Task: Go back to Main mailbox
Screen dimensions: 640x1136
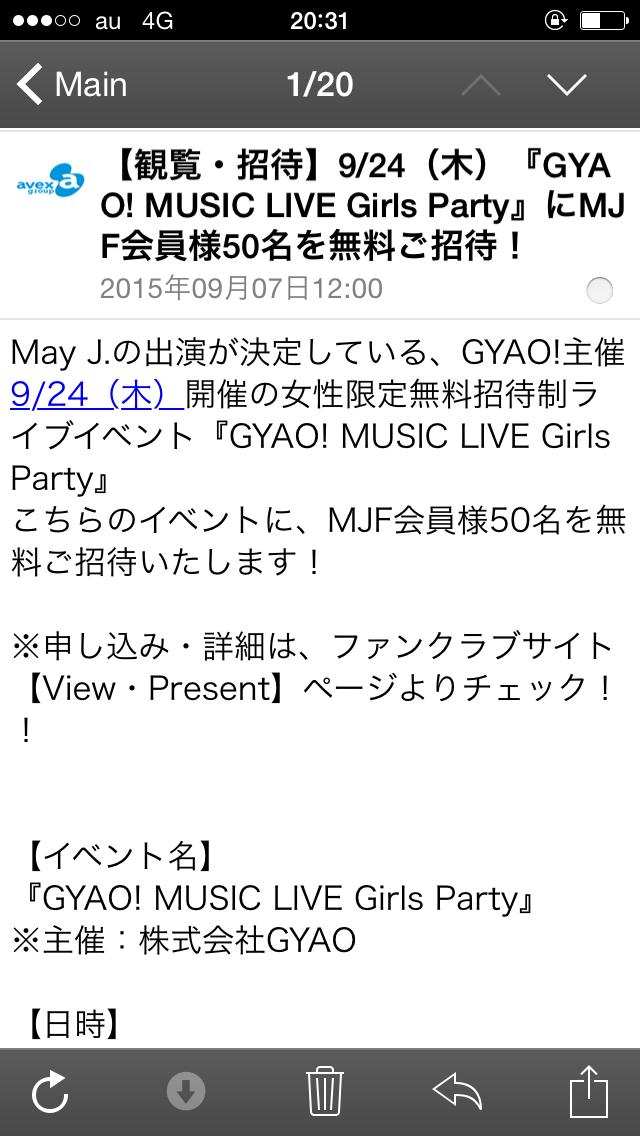Action: click(x=72, y=85)
